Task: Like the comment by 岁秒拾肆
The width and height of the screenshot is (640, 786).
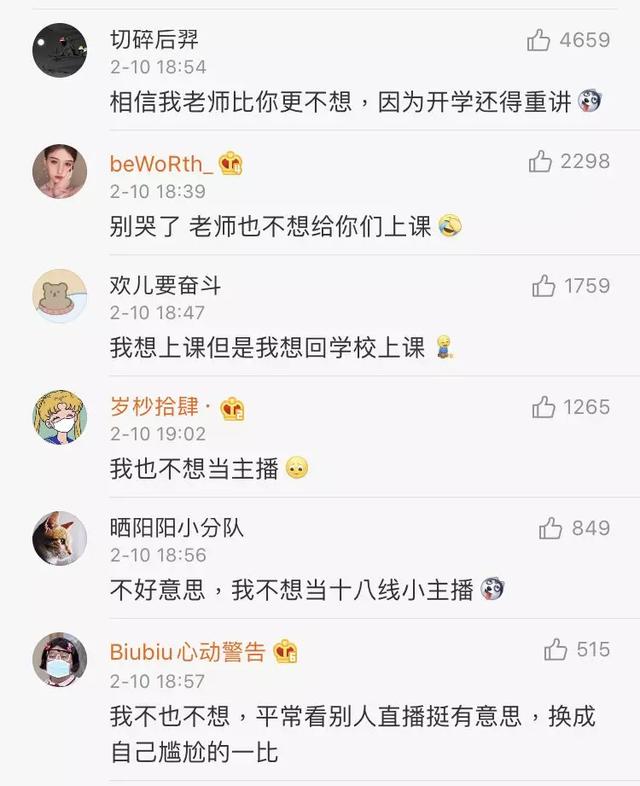Action: 544,407
